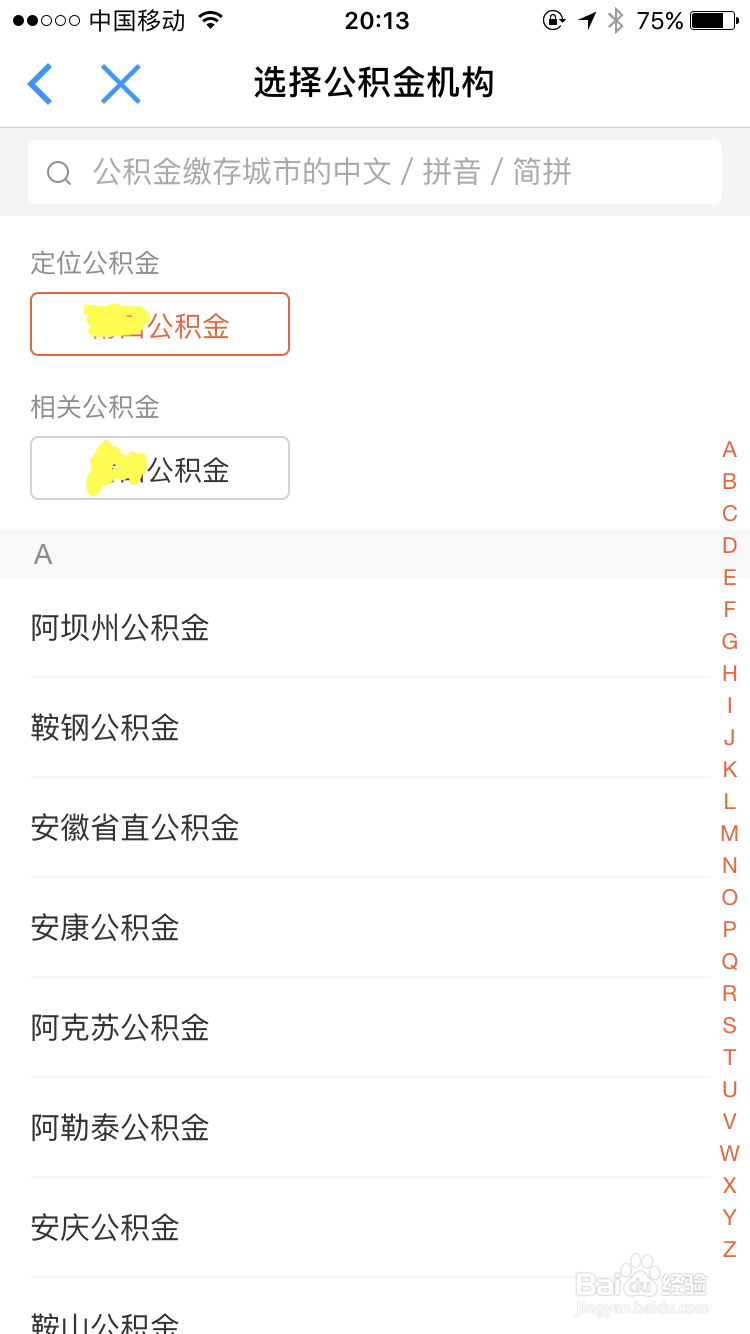Tap the search input field

point(375,172)
